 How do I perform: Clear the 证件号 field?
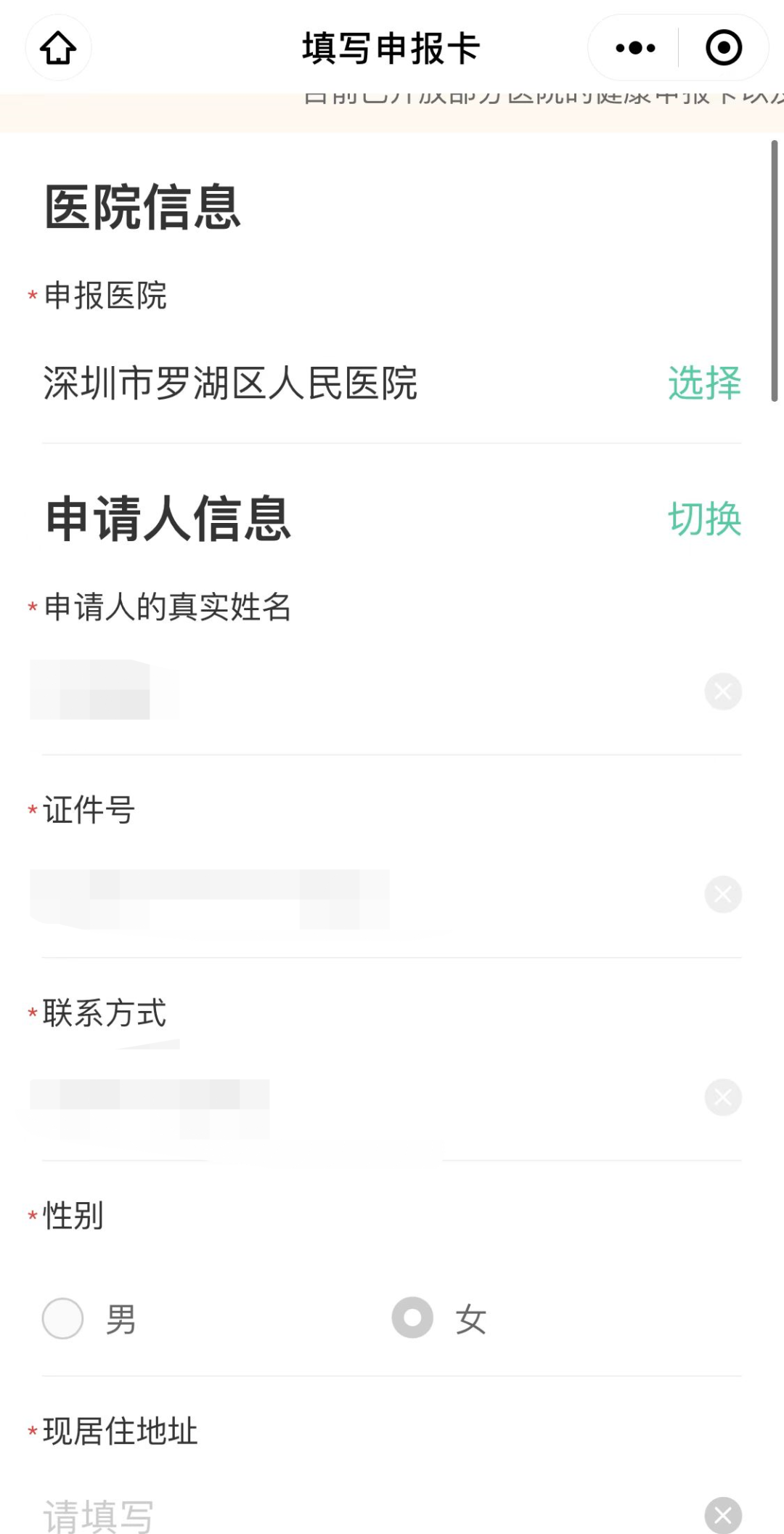(x=723, y=894)
